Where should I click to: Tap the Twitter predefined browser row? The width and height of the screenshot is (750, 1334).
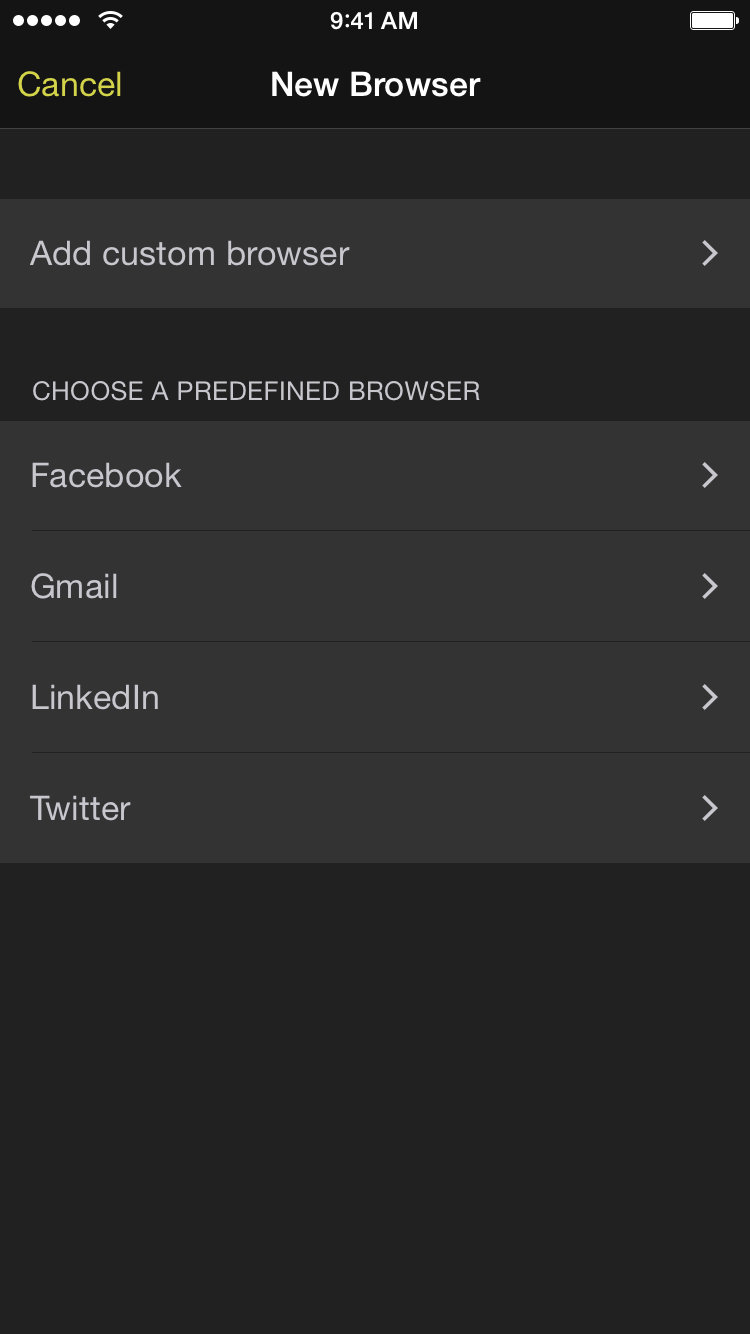coord(375,808)
